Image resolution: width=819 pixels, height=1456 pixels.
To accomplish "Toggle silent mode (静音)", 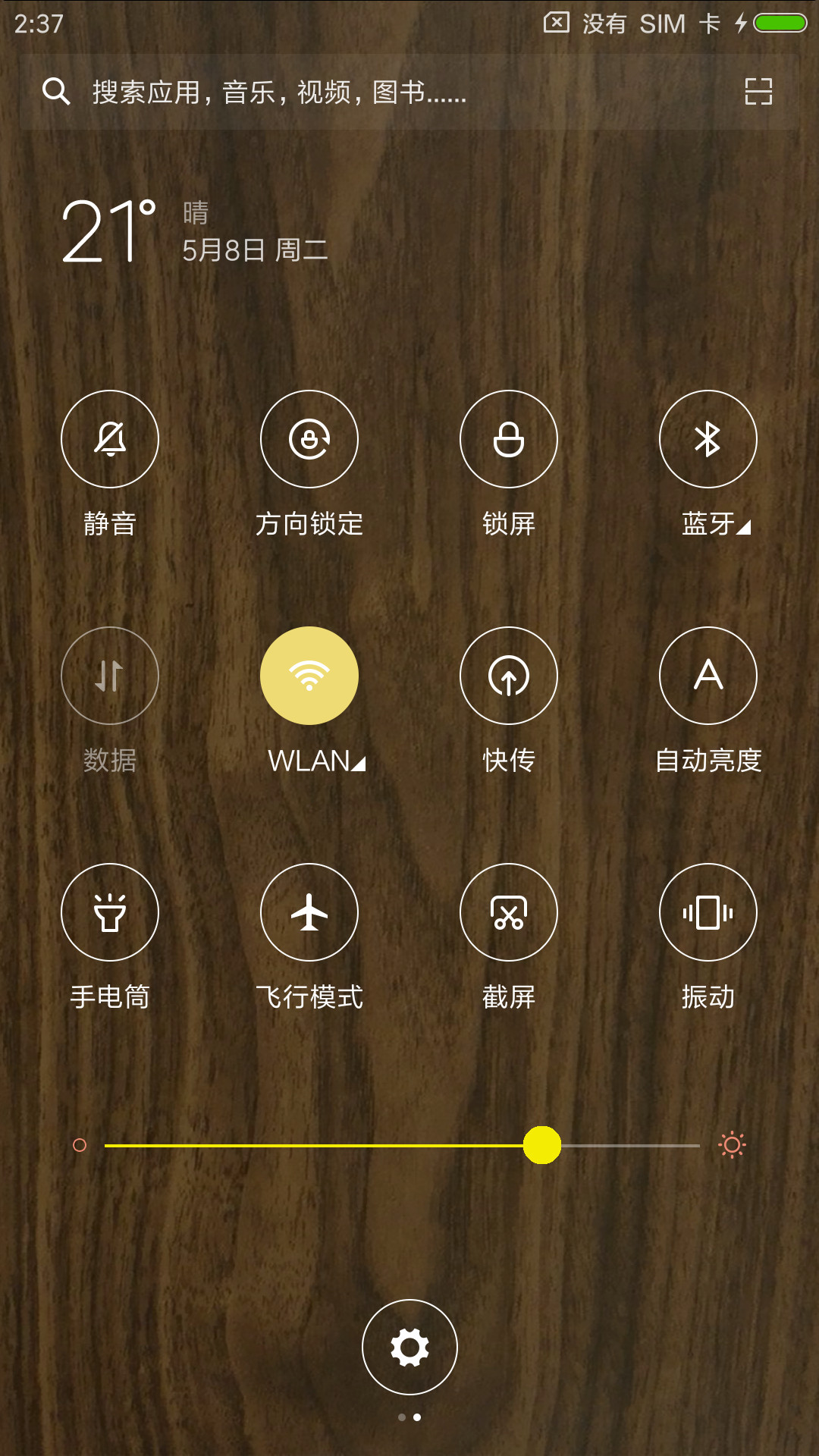I will coord(110,439).
